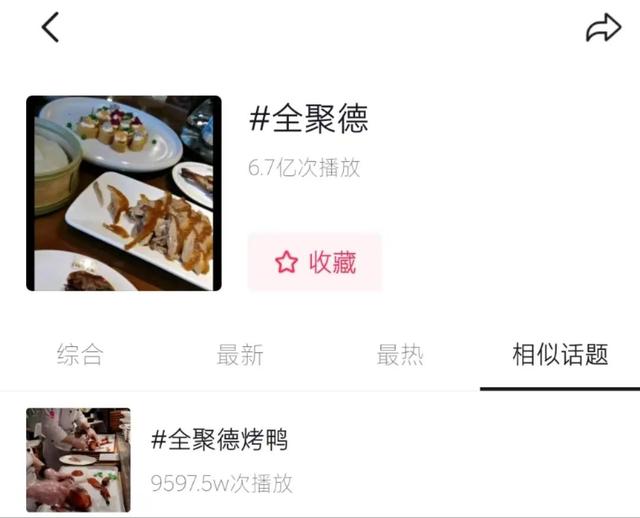Switch to the 最新 tab
Viewport: 640px width, 518px height.
240,354
